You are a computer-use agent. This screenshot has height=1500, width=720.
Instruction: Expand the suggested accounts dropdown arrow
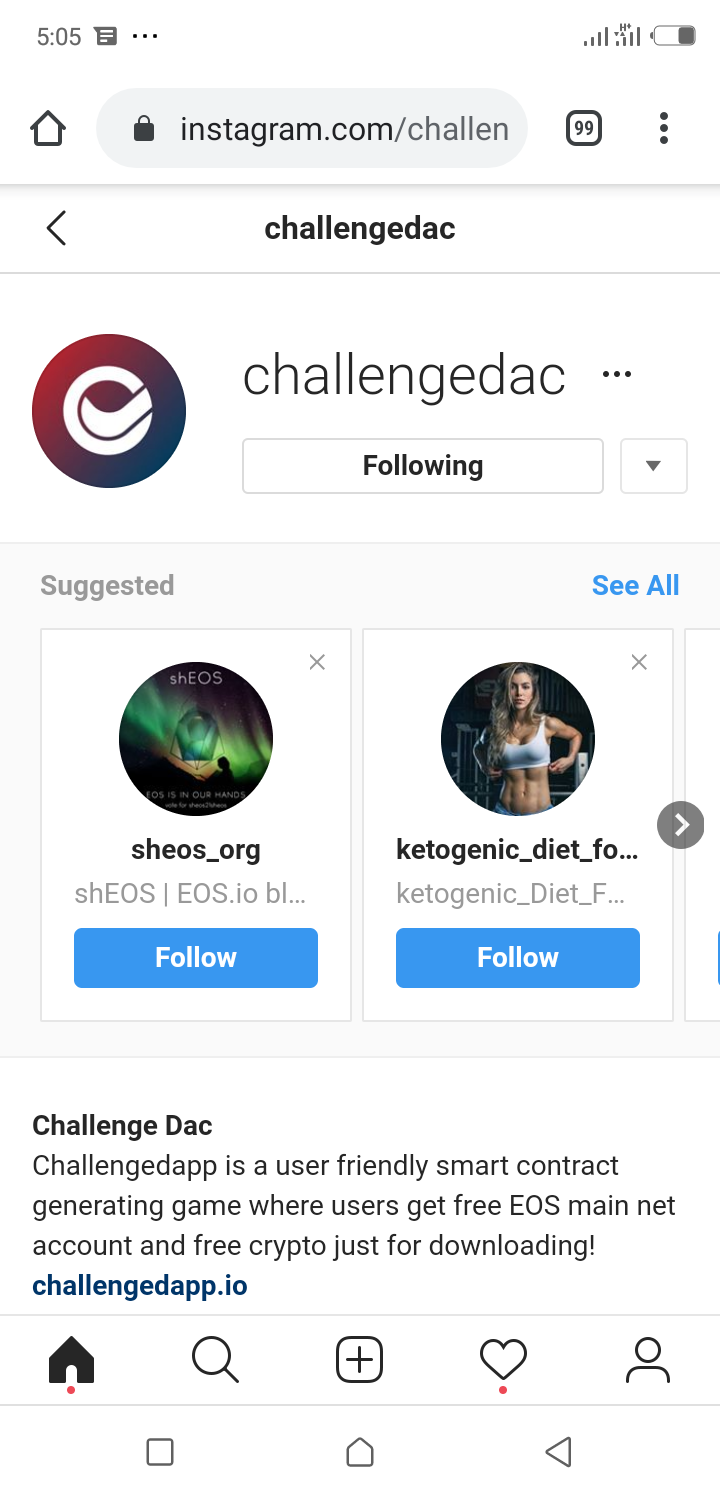(x=653, y=466)
